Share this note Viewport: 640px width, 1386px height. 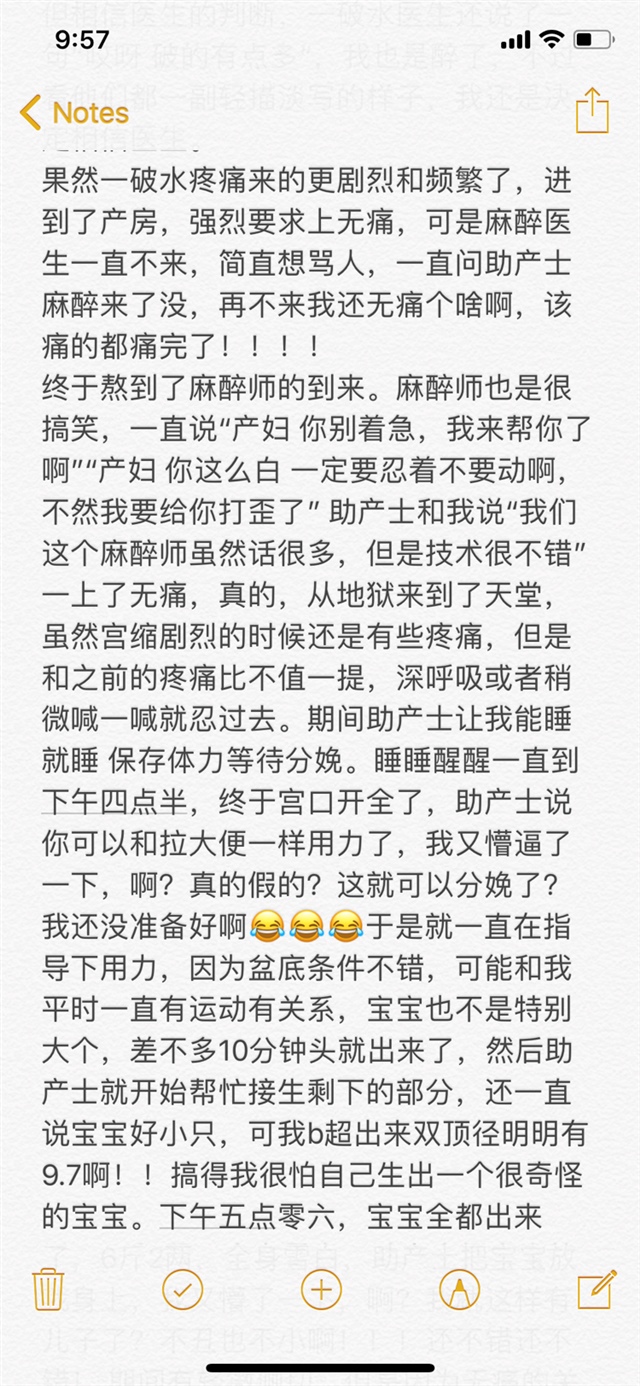click(x=592, y=110)
